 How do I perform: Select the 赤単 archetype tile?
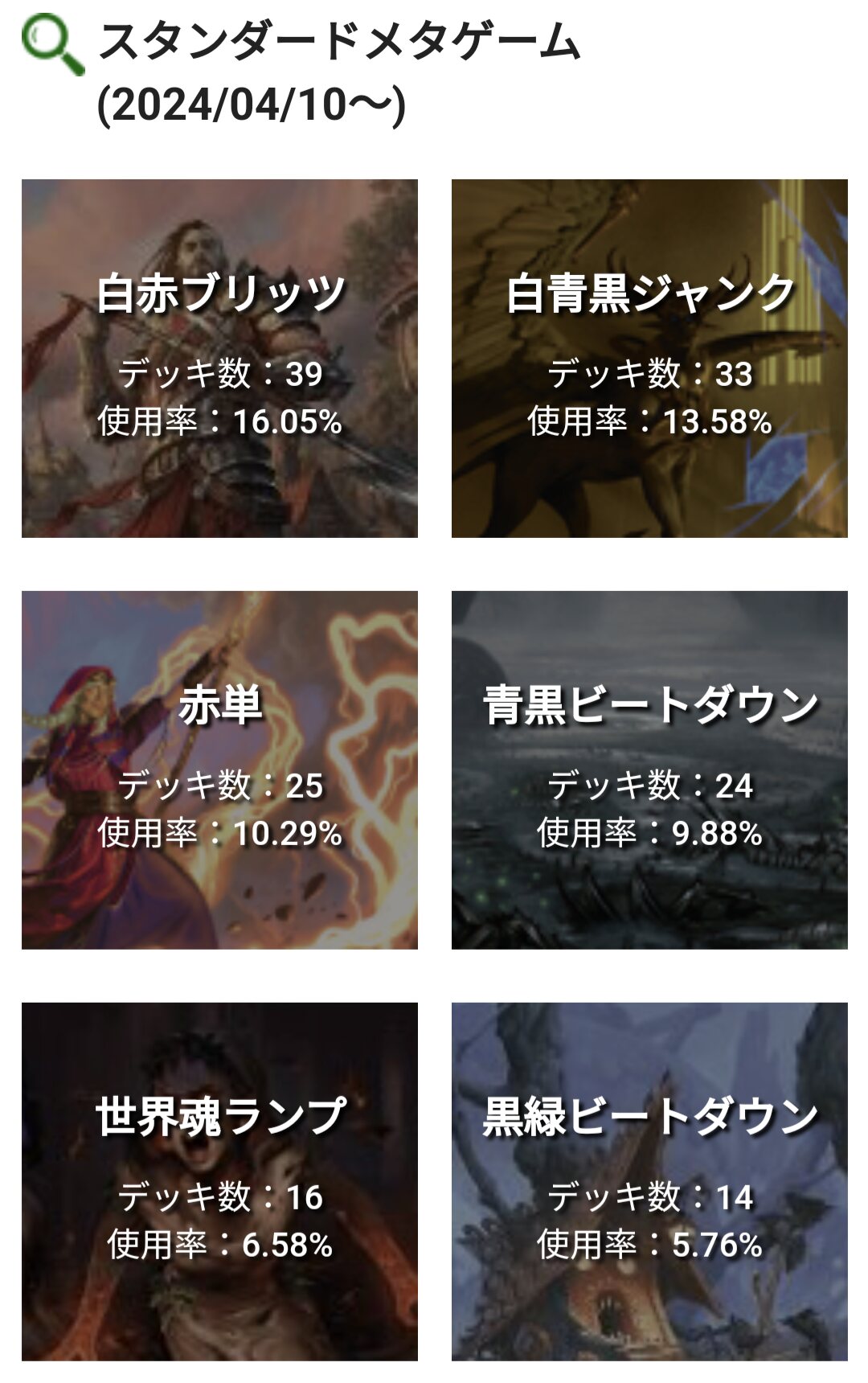pos(219,769)
